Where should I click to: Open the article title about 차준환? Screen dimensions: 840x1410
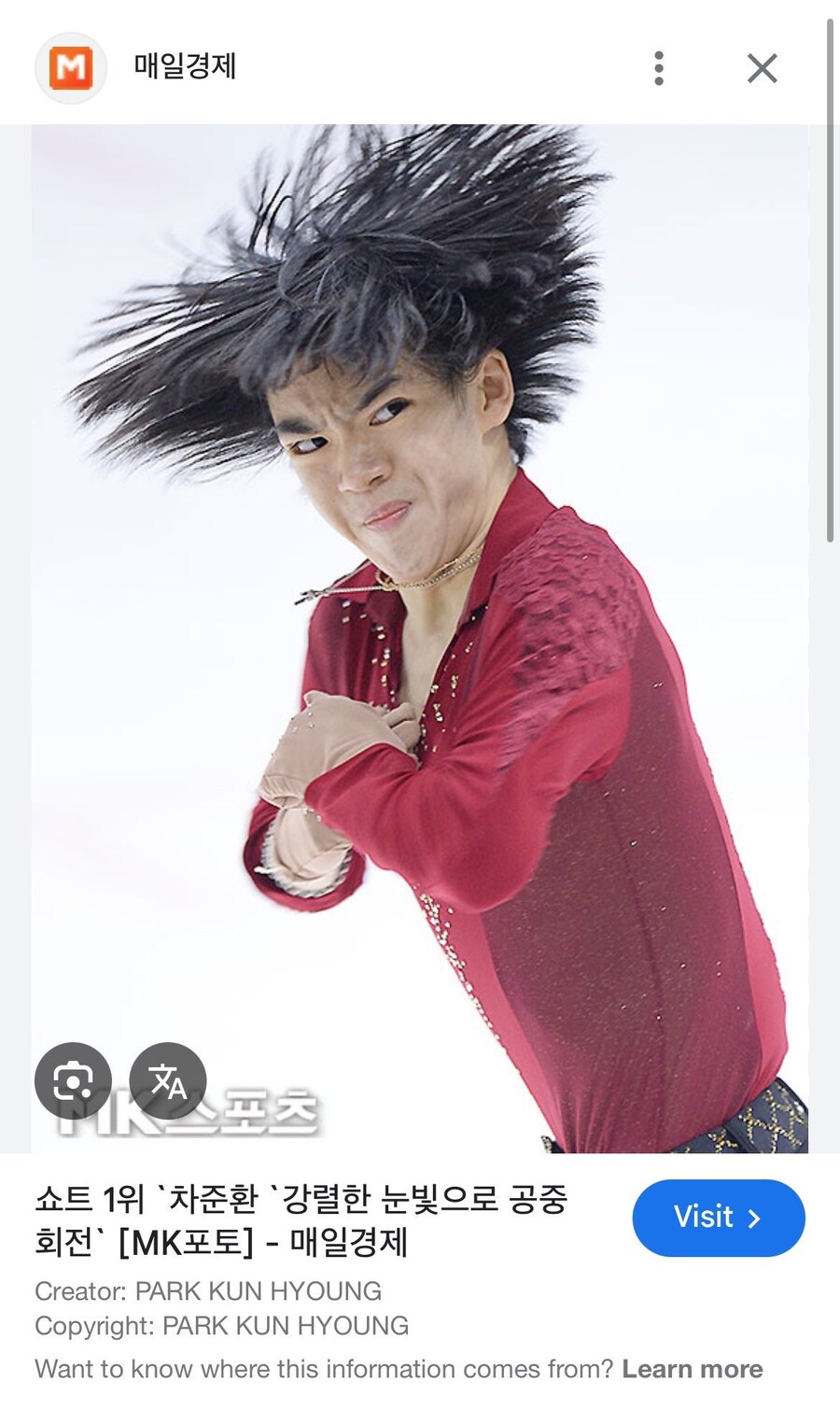pos(301,1220)
